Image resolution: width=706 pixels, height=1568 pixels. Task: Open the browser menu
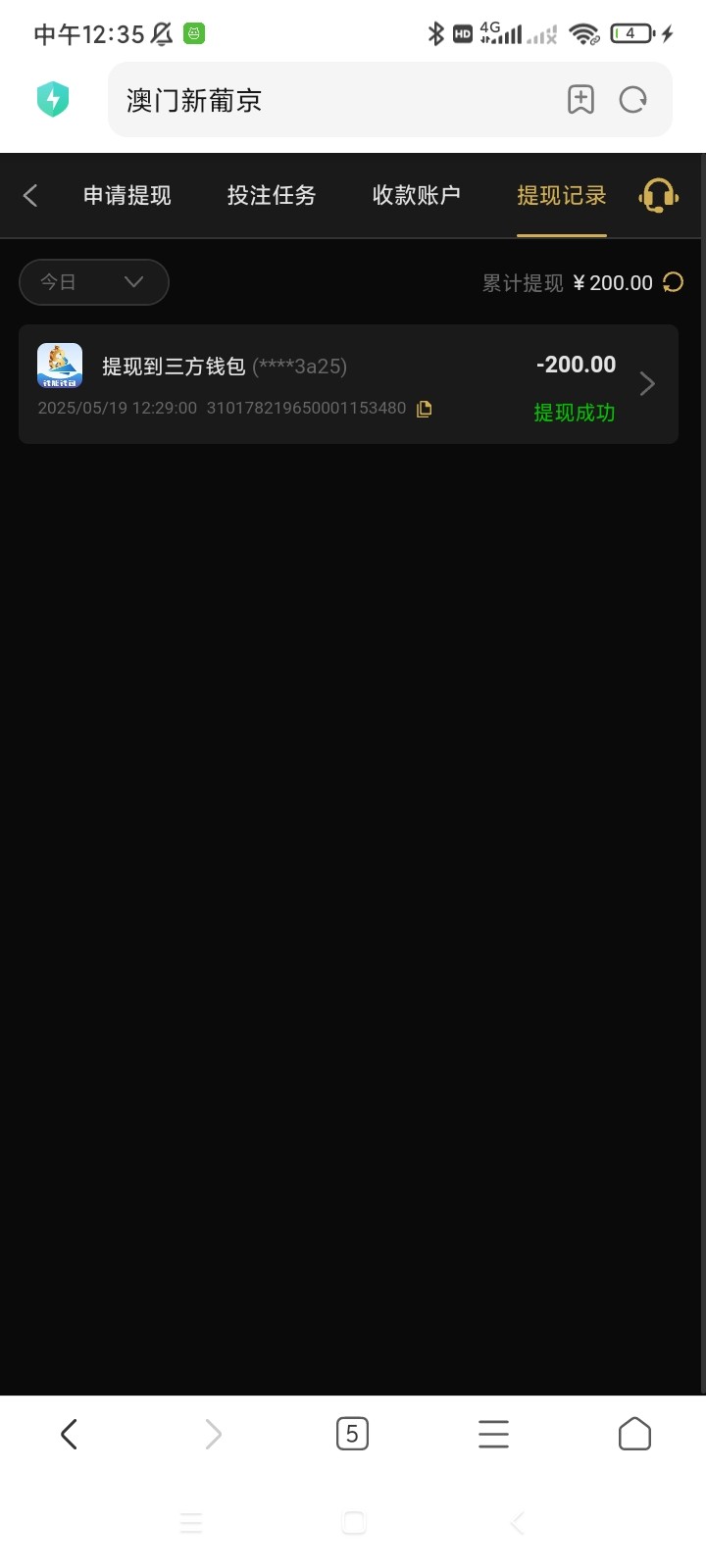(493, 1435)
